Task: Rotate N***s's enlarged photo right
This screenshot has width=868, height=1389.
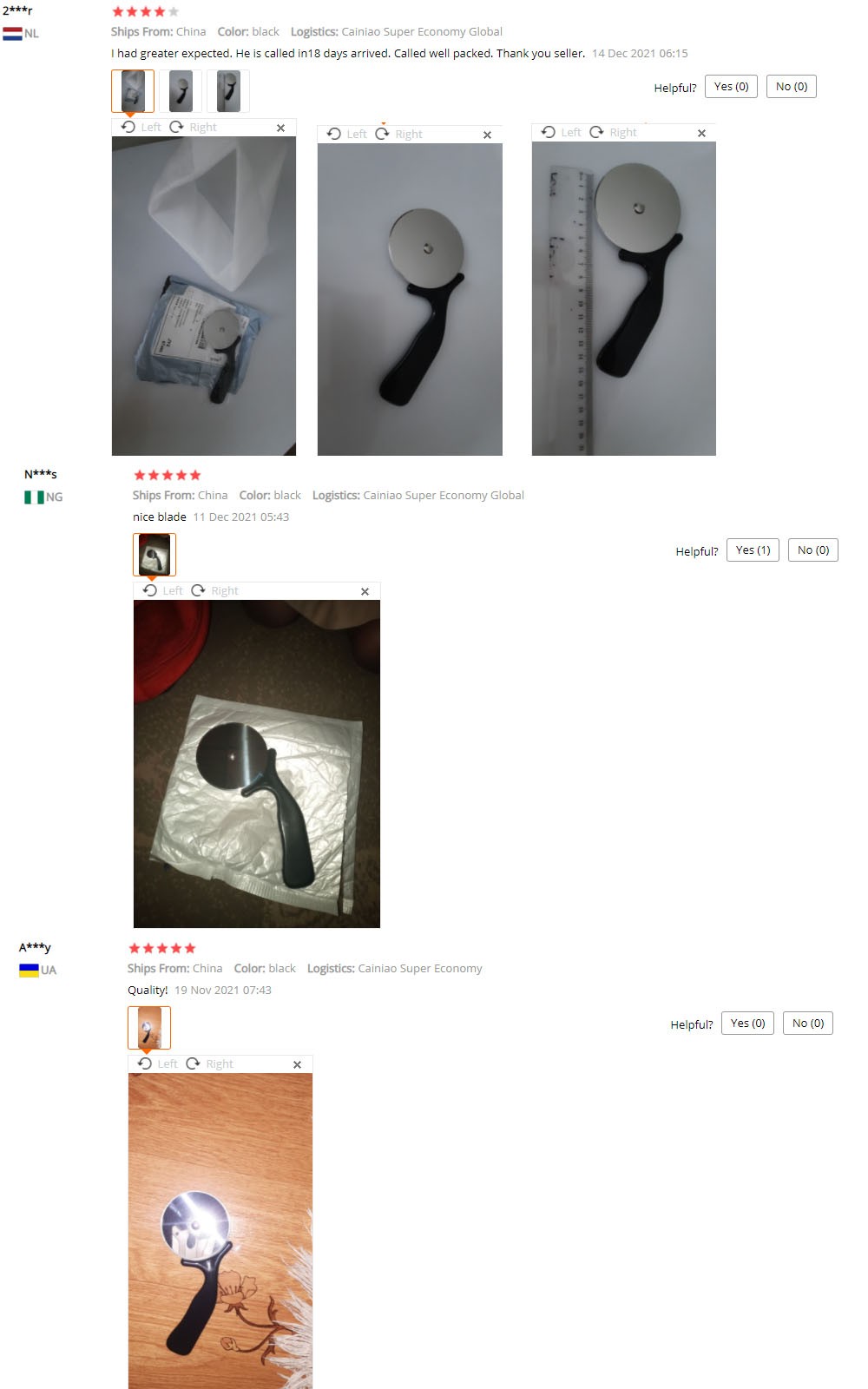Action: tap(214, 590)
